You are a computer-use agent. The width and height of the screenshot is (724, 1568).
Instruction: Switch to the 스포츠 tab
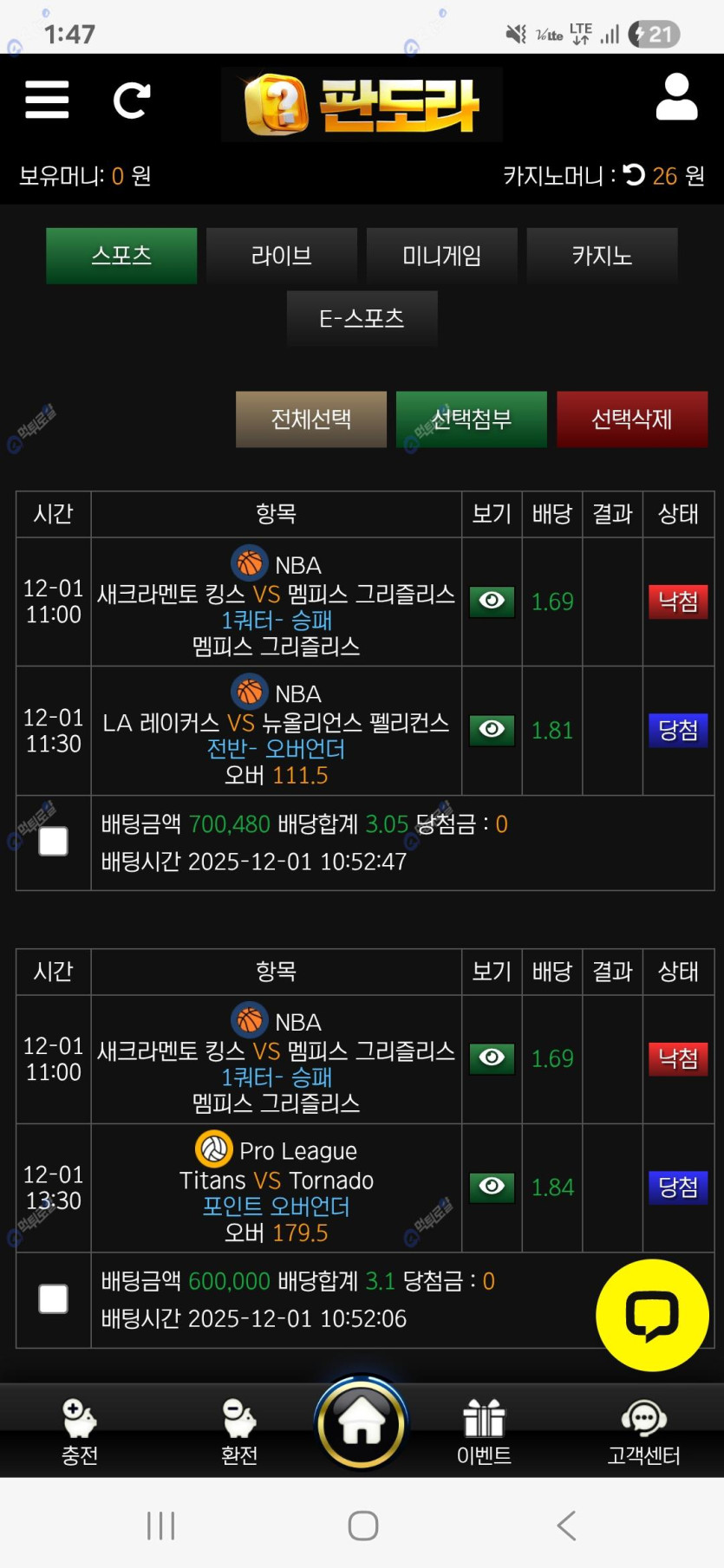click(x=121, y=256)
